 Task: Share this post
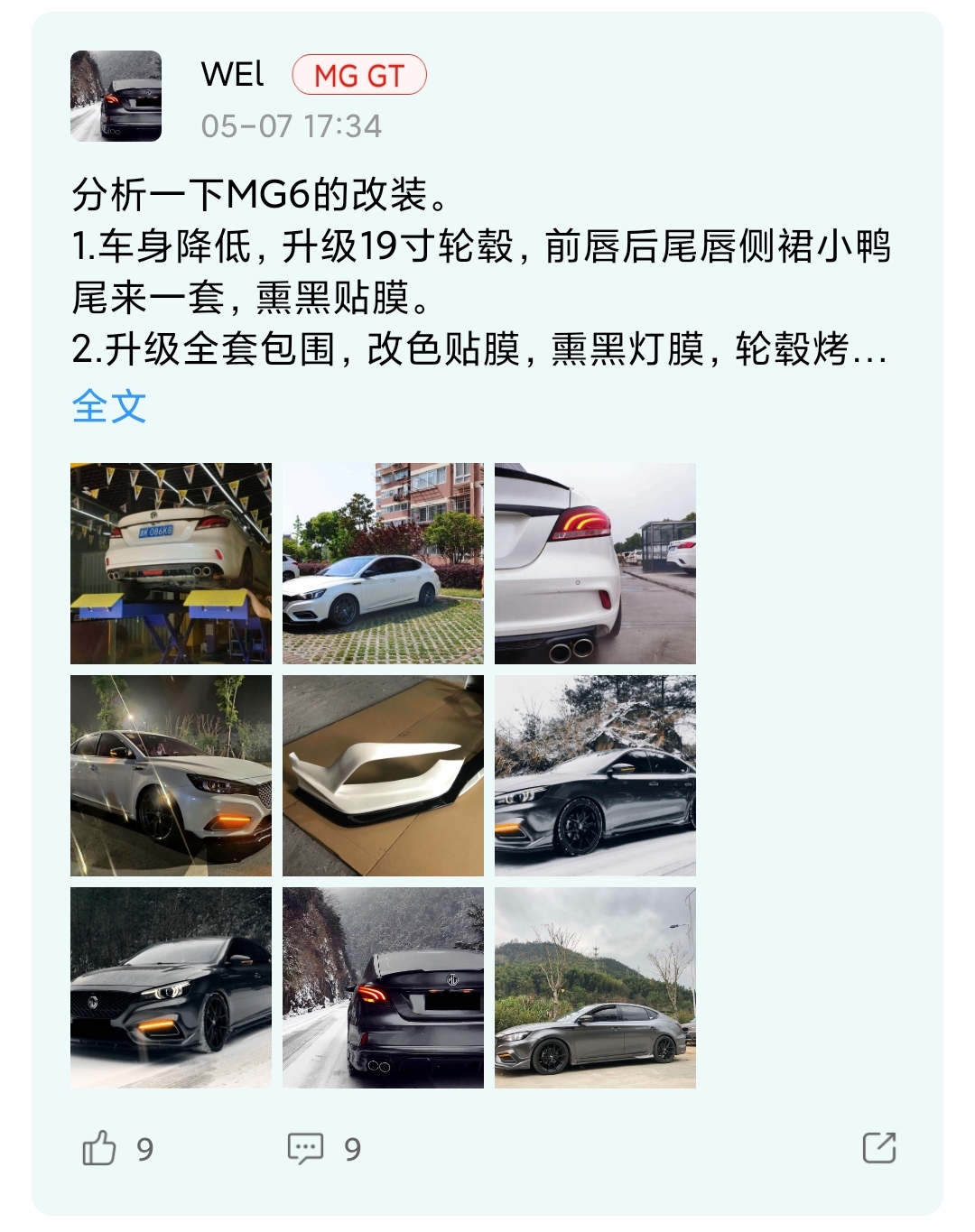[878, 1148]
